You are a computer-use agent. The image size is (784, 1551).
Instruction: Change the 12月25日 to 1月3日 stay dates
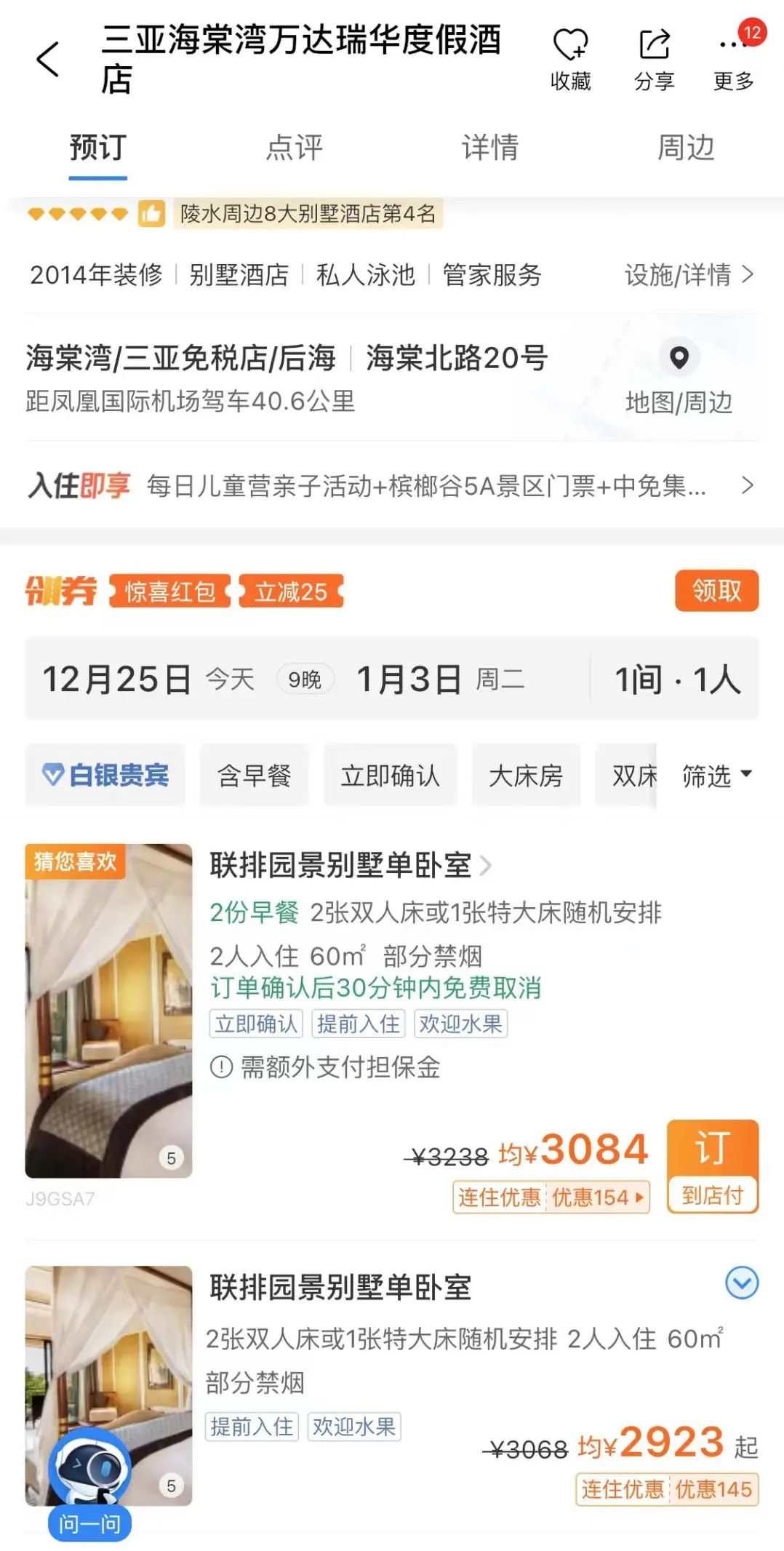click(x=284, y=679)
